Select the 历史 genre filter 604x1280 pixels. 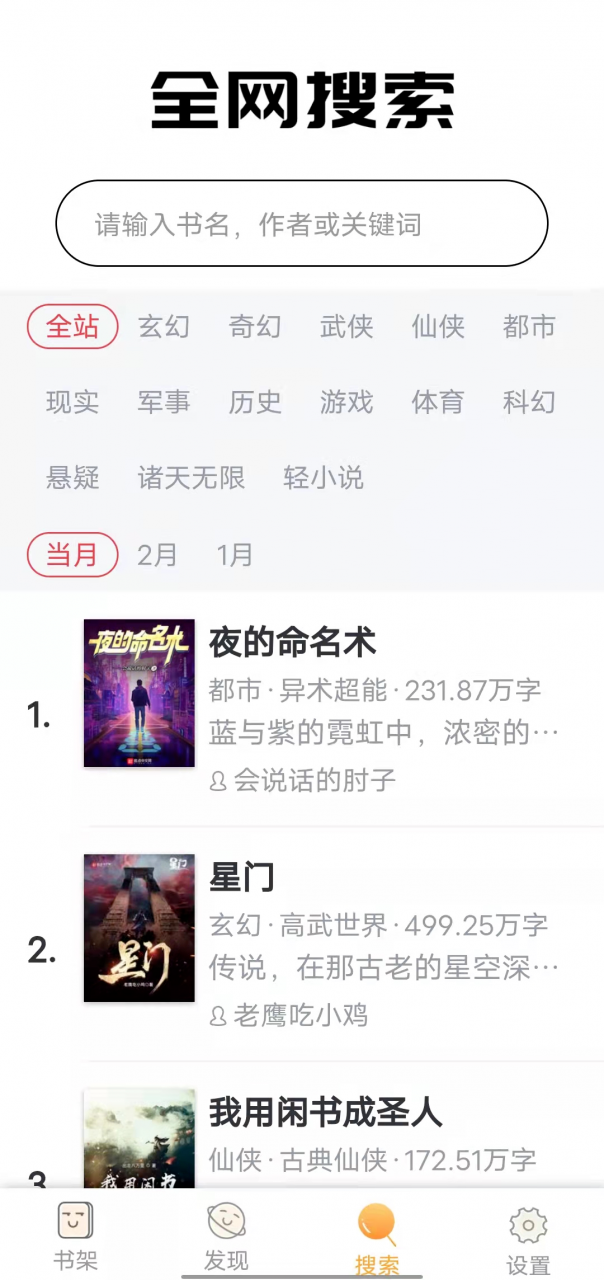[x=255, y=403]
